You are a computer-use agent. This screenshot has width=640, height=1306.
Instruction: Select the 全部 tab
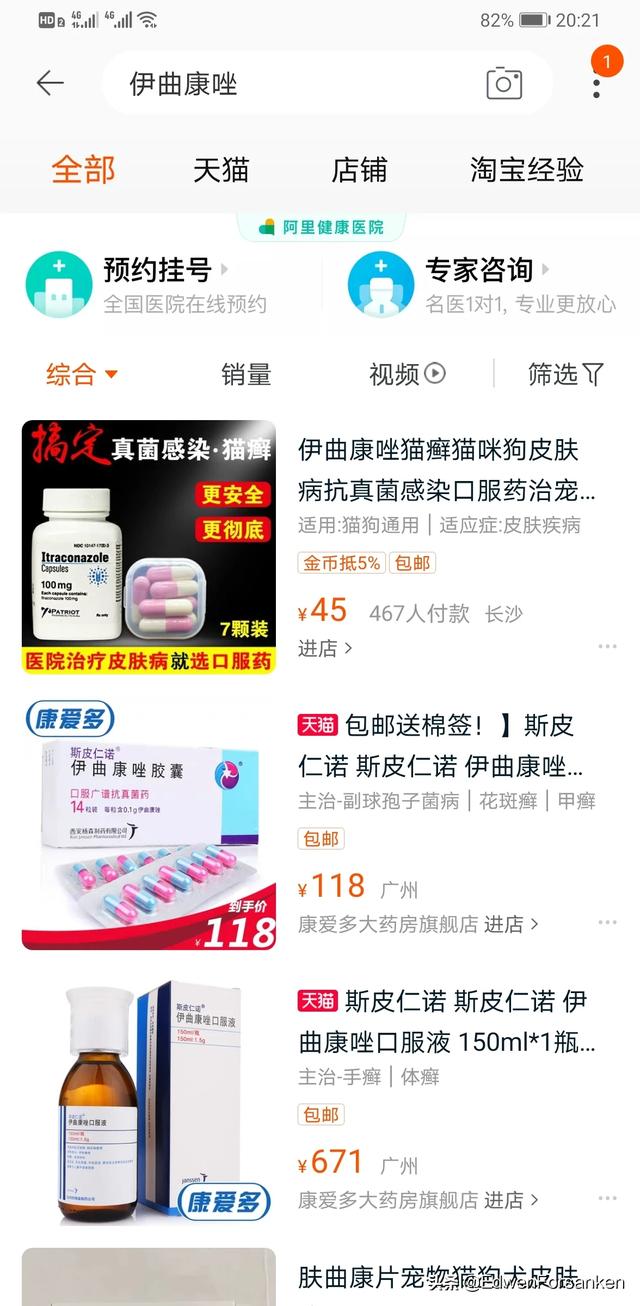[x=83, y=170]
